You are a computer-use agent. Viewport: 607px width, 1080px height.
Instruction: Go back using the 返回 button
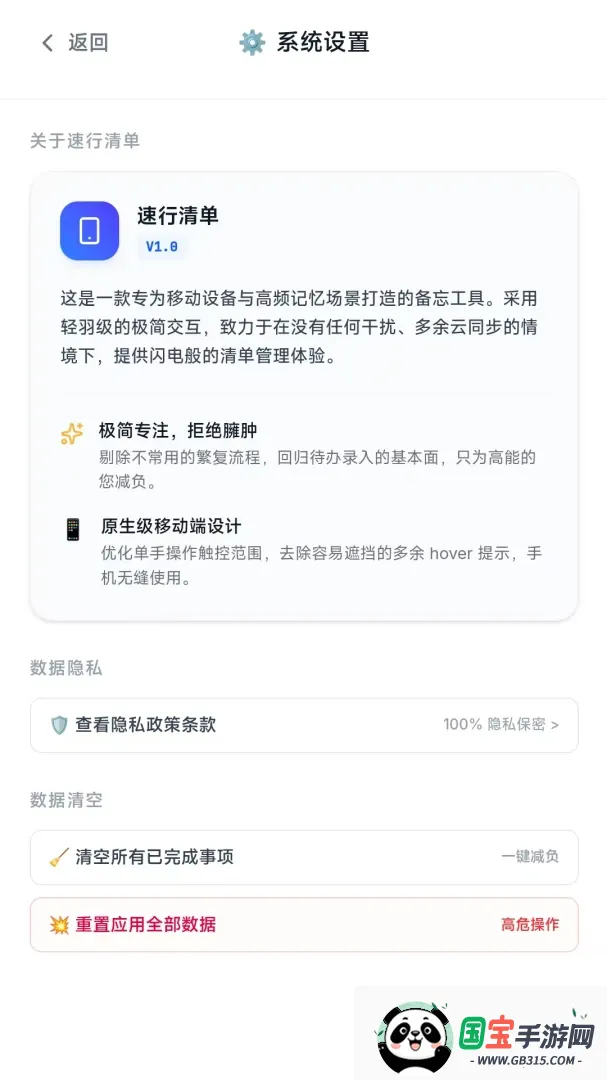click(x=74, y=43)
